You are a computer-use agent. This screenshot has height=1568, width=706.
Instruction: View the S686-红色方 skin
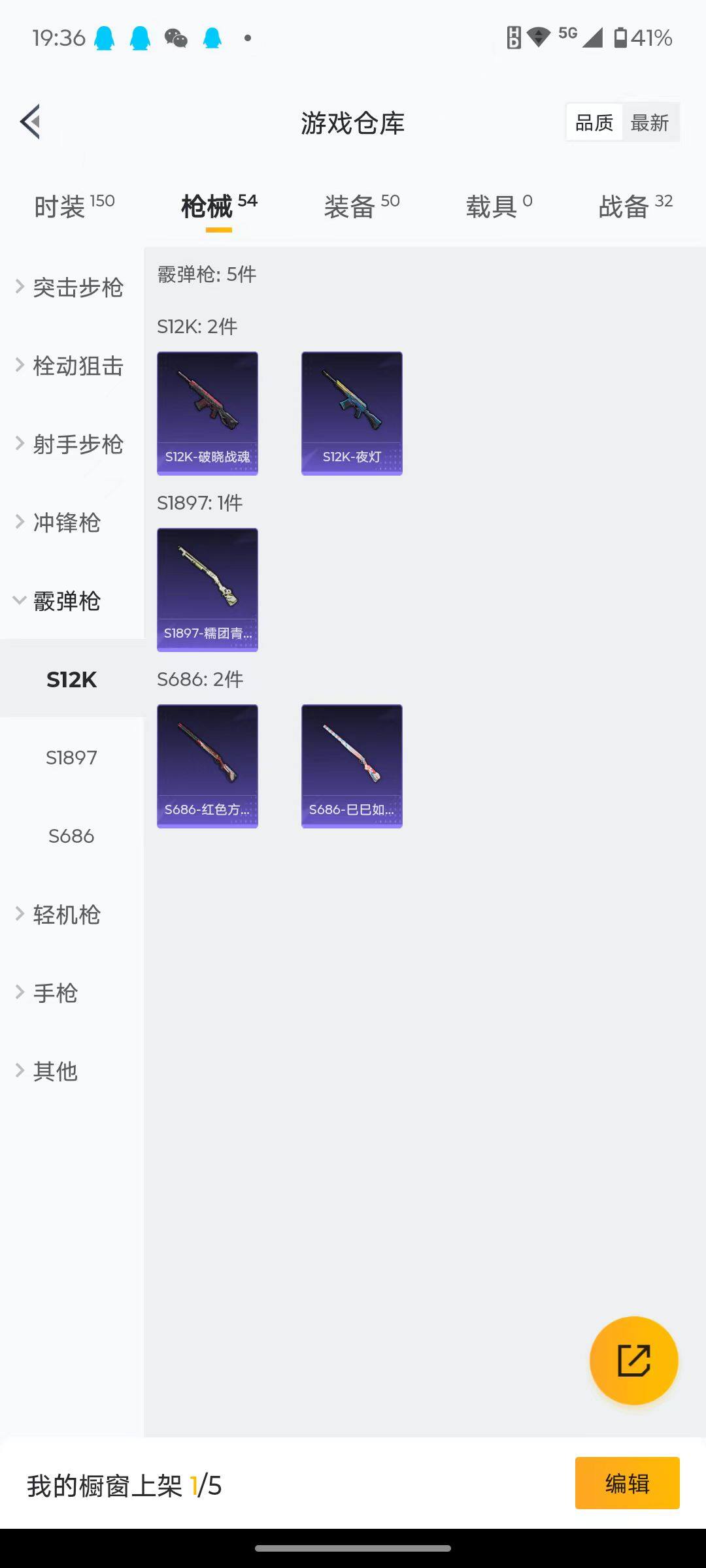(207, 766)
